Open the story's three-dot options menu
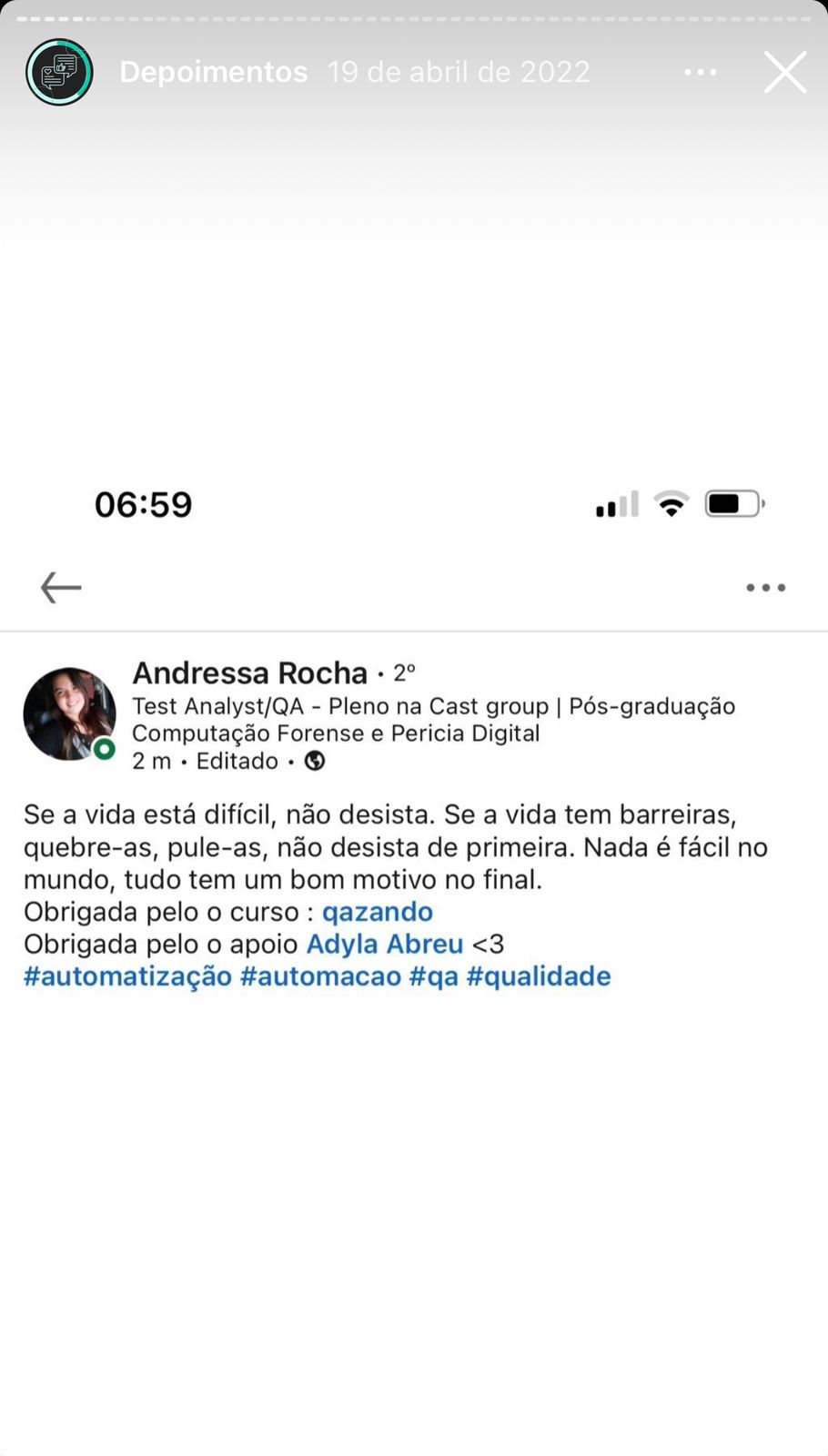This screenshot has width=828, height=1456. (700, 72)
